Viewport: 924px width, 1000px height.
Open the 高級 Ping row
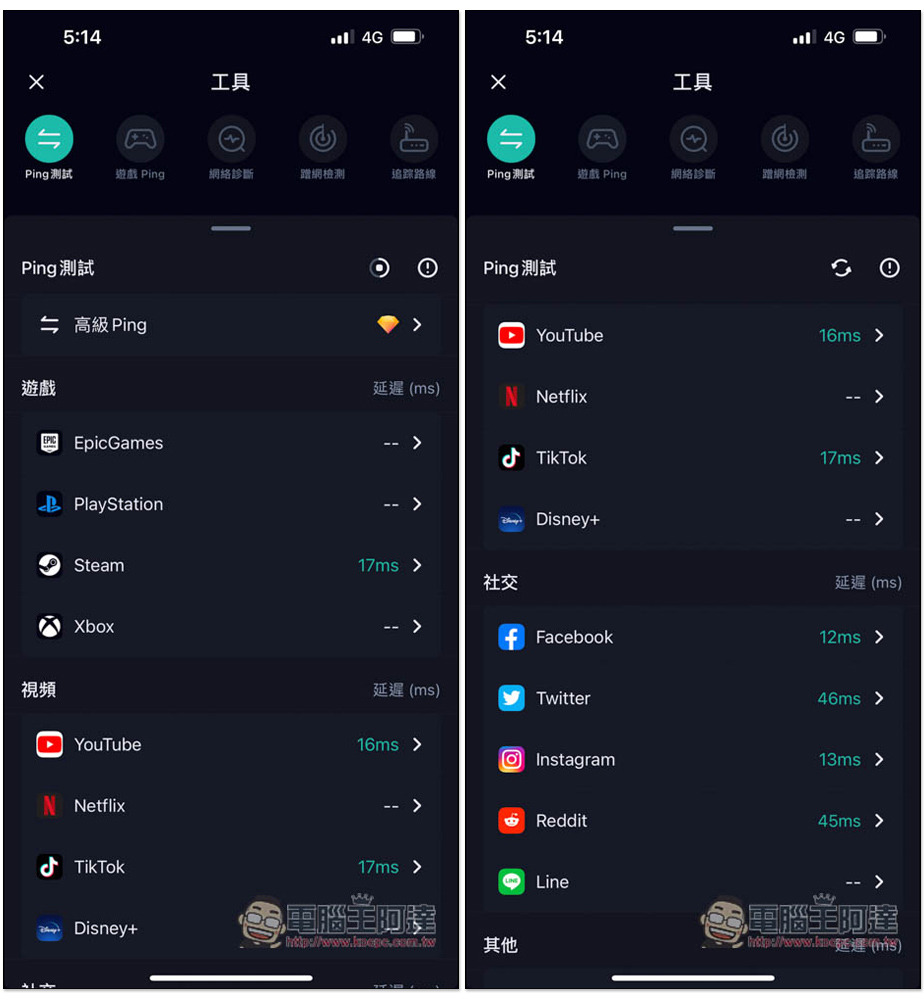point(230,325)
